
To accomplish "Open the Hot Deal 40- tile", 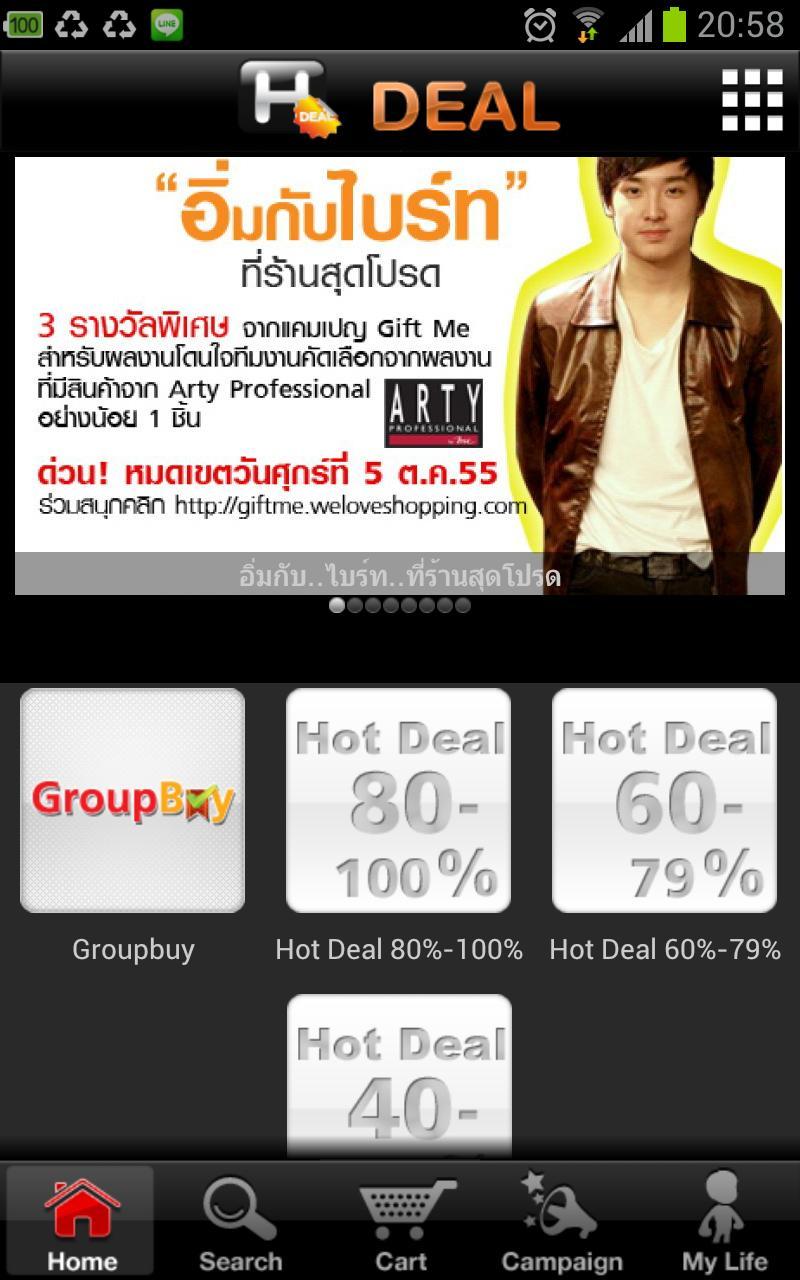I will (399, 1075).
